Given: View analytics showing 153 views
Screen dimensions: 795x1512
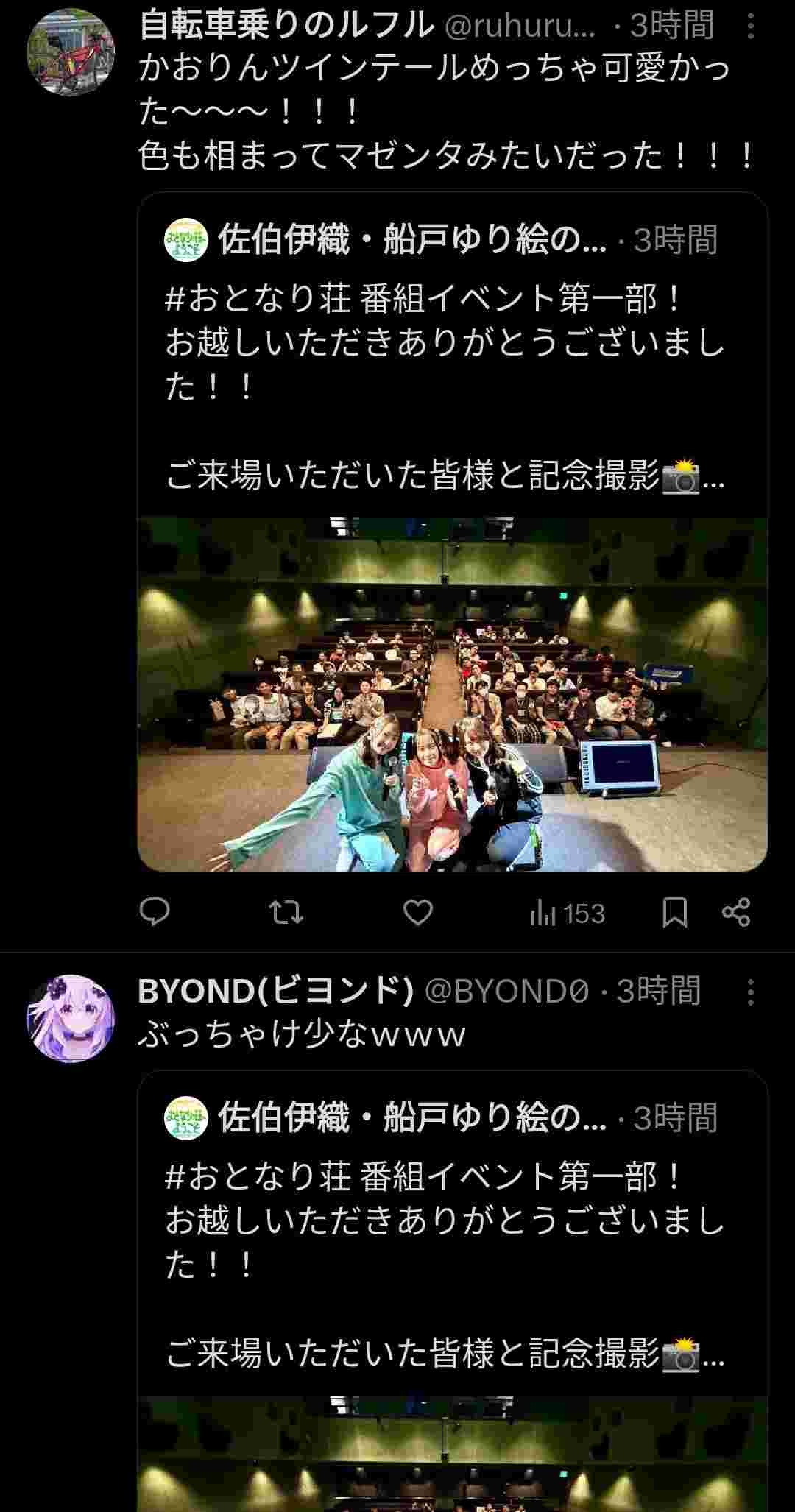Looking at the screenshot, I should click(x=568, y=914).
